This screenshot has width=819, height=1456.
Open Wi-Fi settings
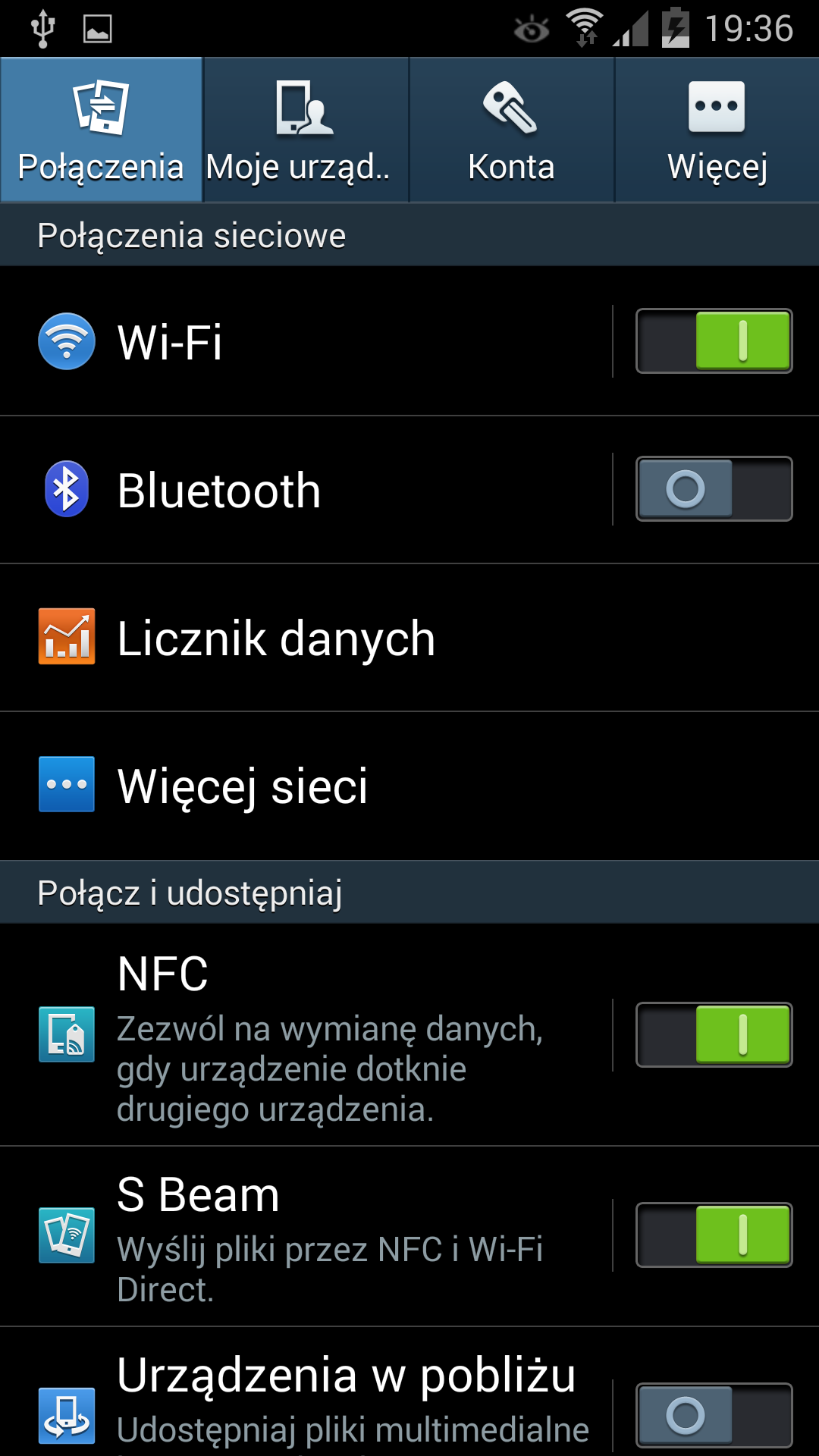pos(303,341)
